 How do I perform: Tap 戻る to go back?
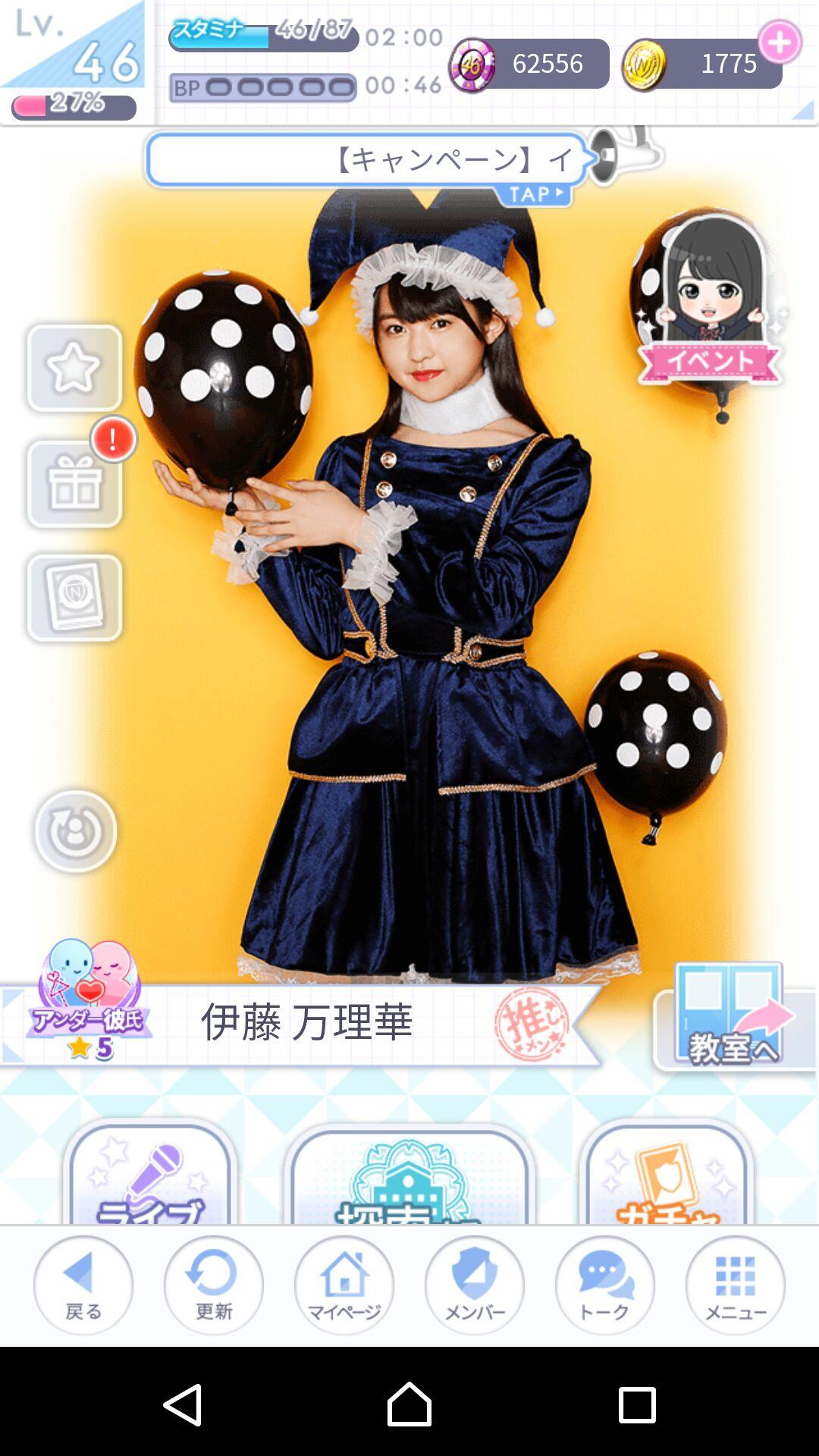pos(83,1285)
